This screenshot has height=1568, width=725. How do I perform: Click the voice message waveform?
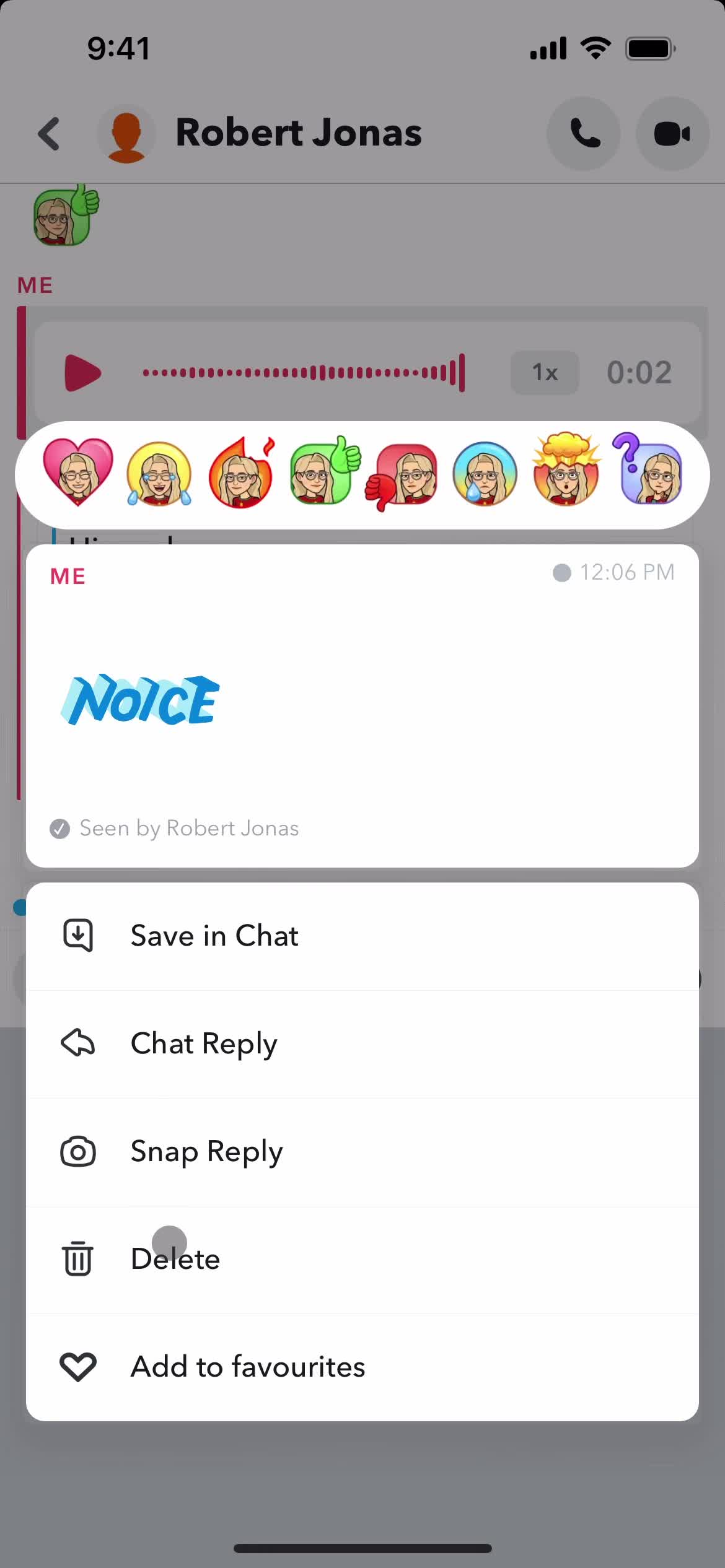304,372
